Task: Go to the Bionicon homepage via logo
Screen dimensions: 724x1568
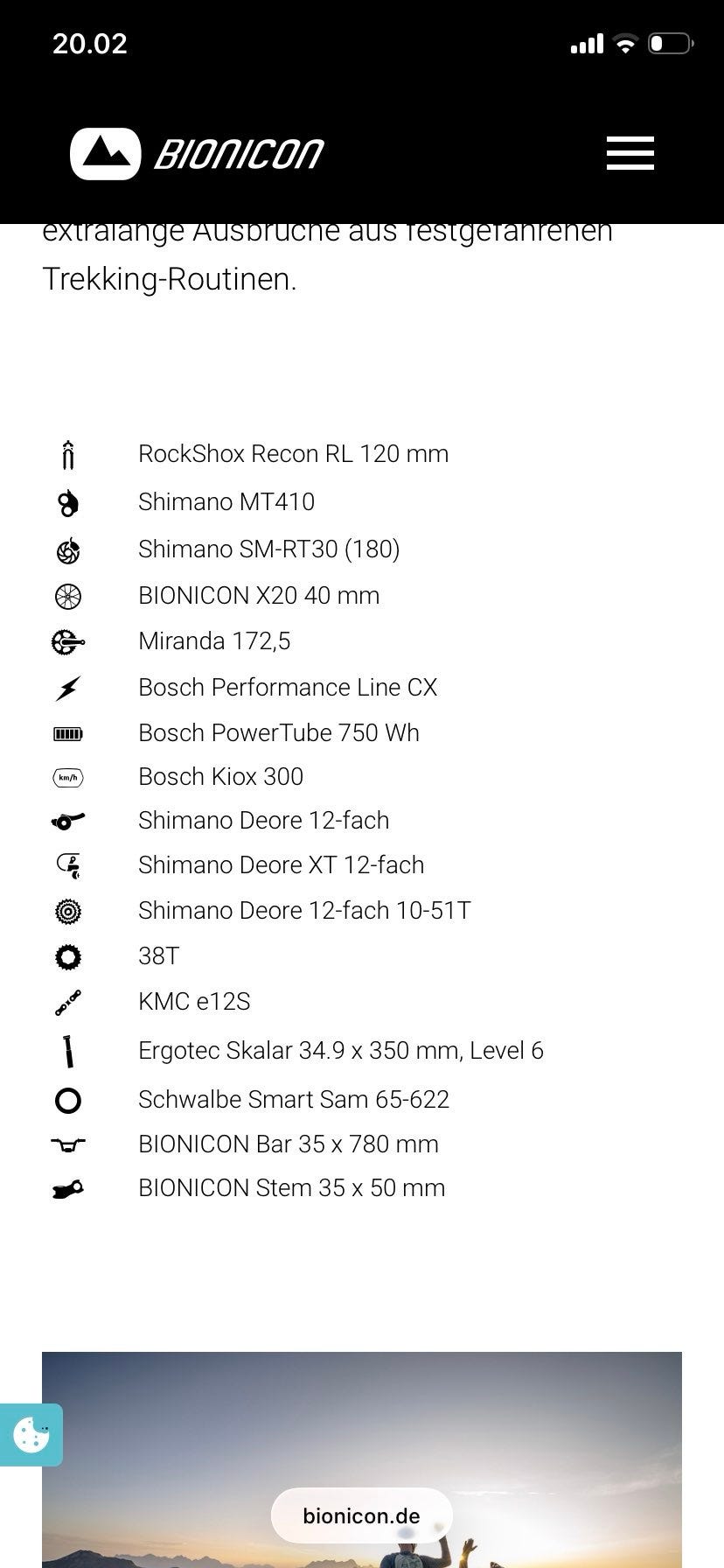Action: pos(197,154)
